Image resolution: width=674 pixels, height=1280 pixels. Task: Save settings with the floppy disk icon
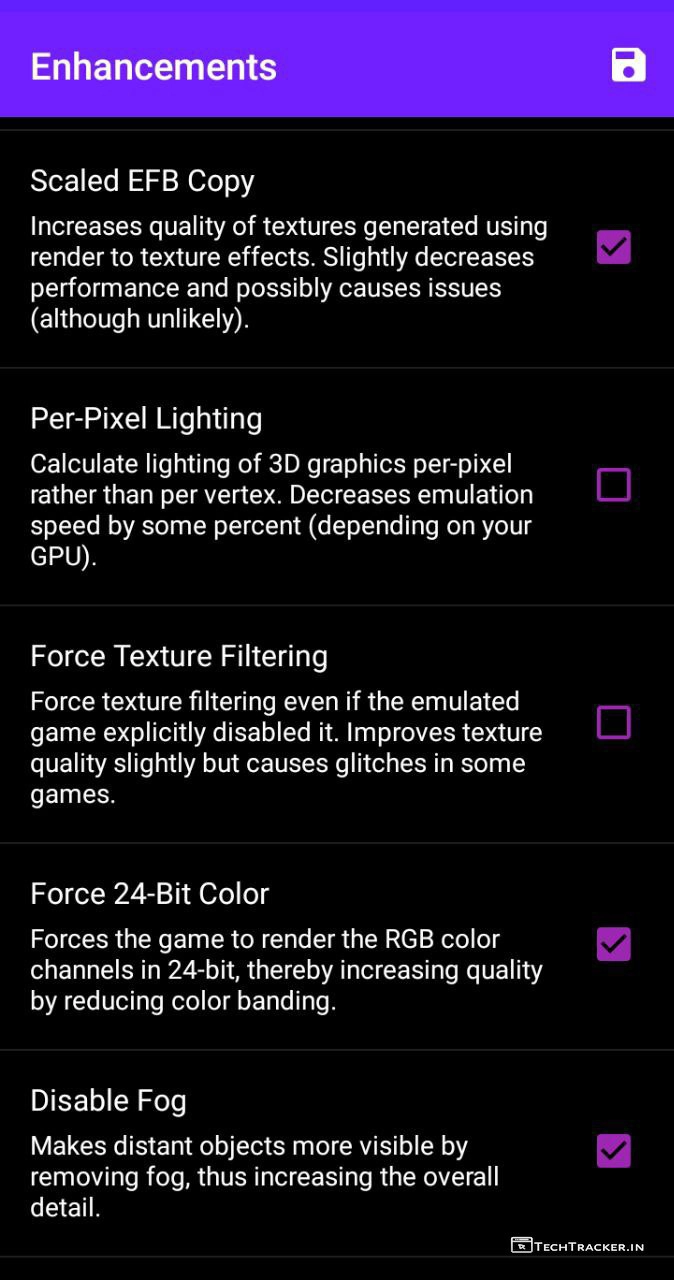click(628, 65)
